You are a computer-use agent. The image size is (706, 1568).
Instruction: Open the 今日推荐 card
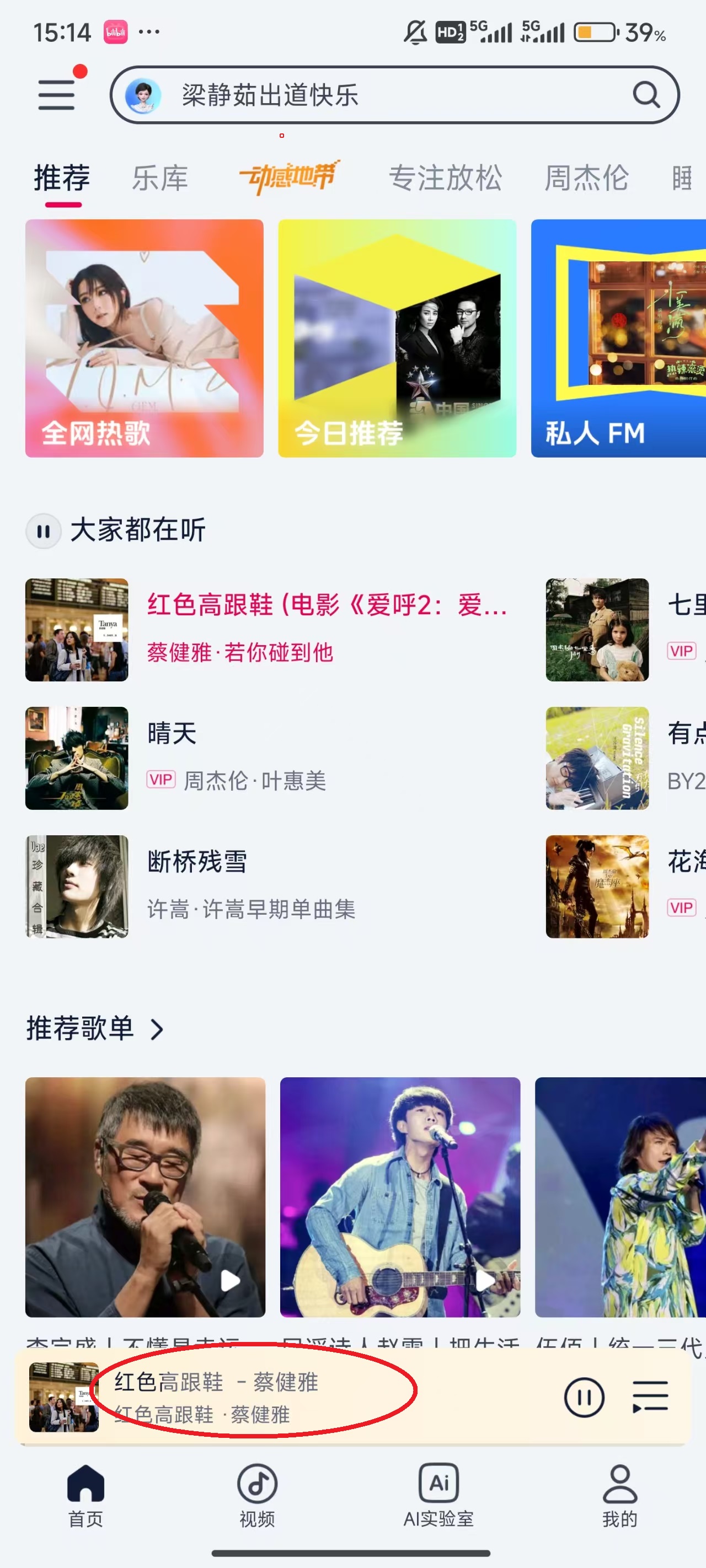click(x=397, y=338)
